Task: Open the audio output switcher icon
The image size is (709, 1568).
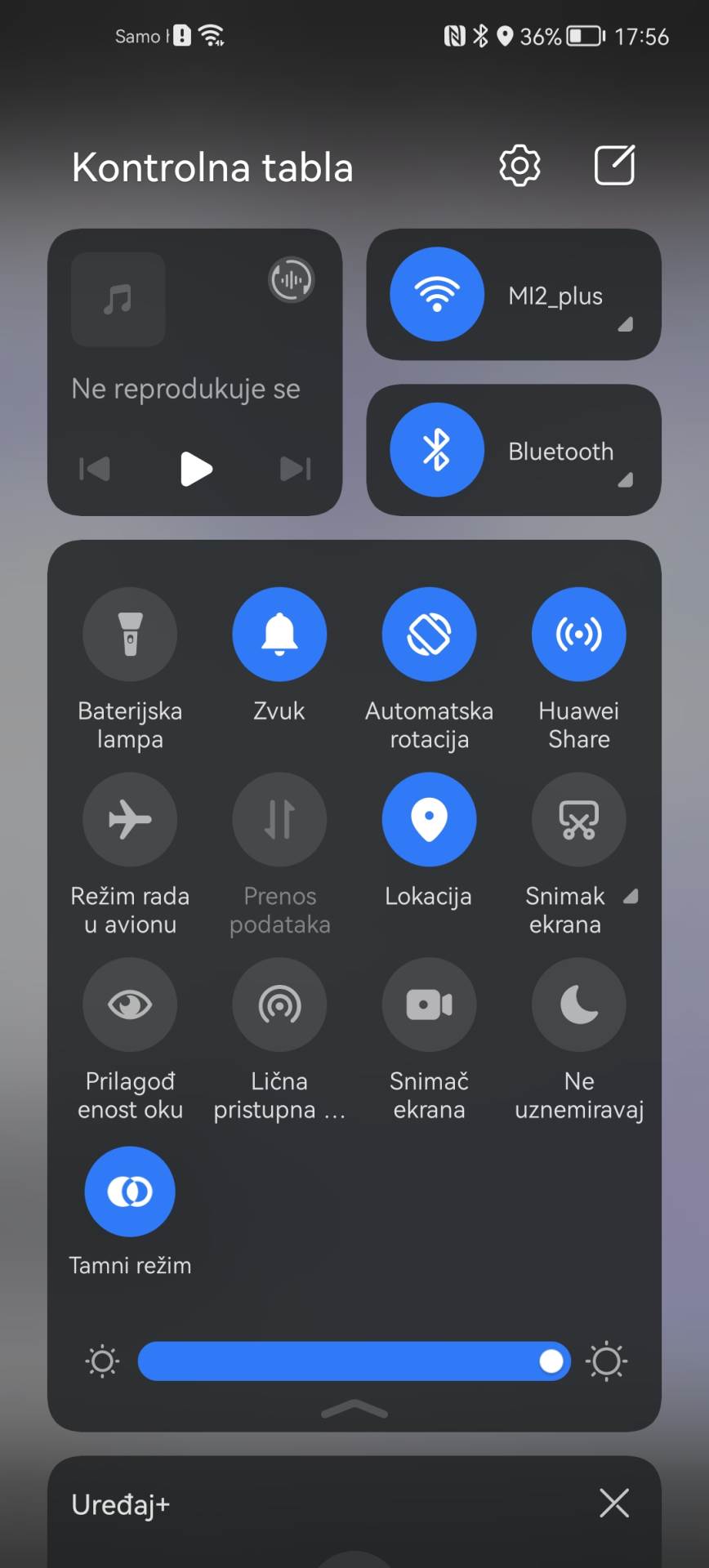Action: coord(292,280)
